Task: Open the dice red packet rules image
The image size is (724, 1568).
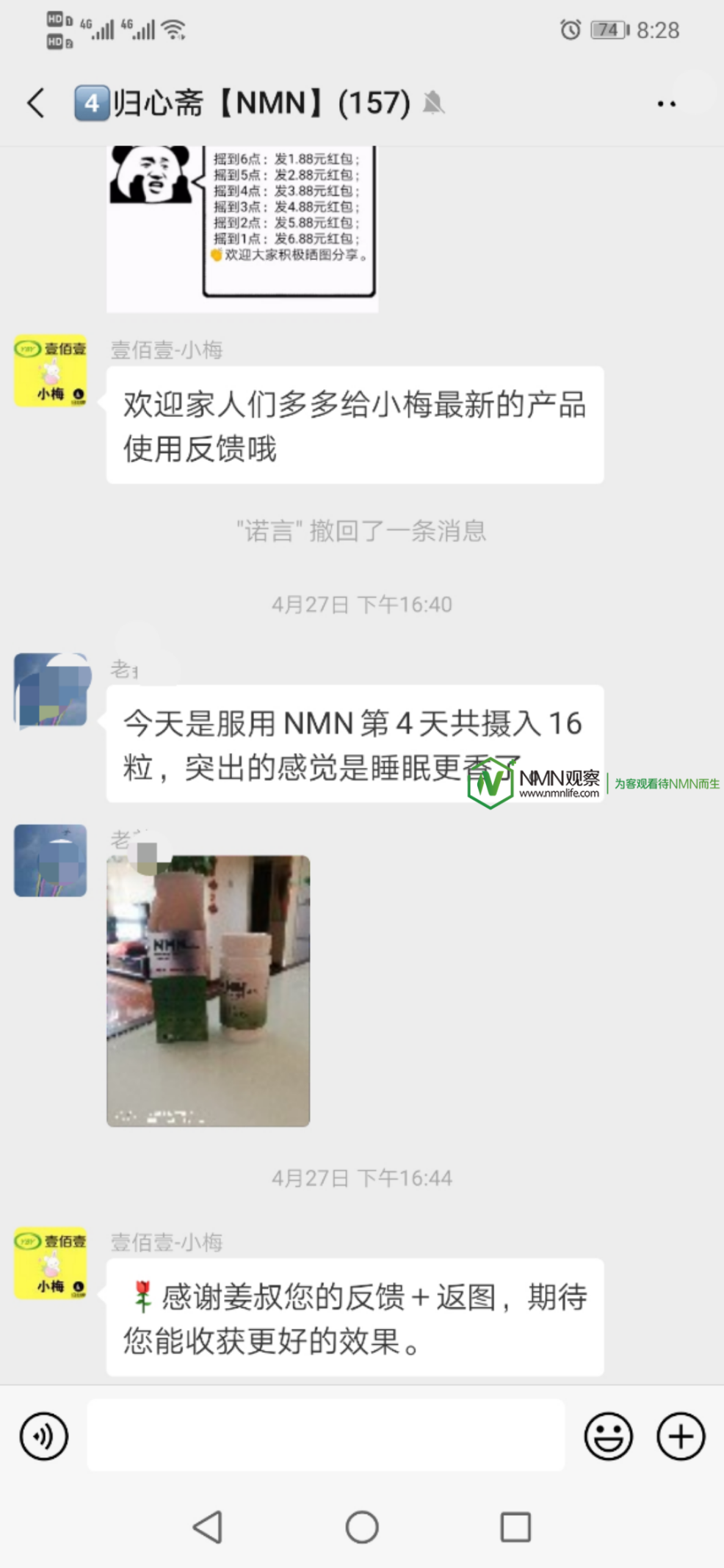Action: point(242,228)
